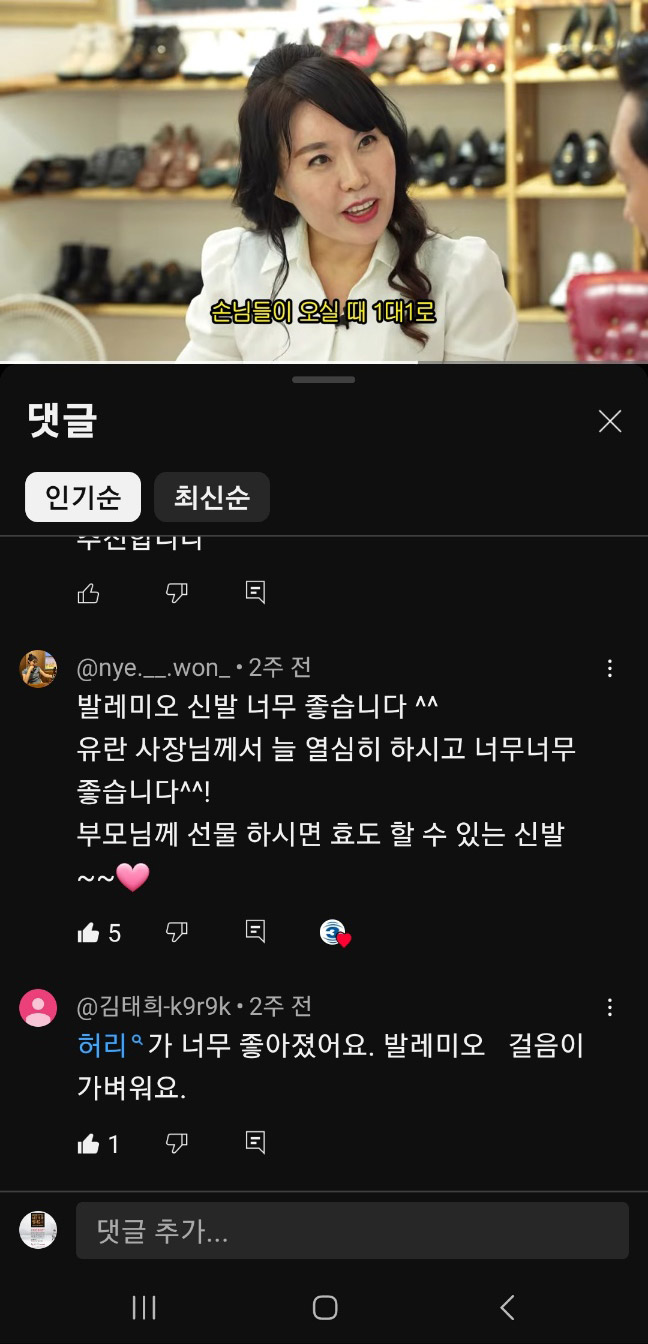This screenshot has height=1344, width=648.
Task: Reply to @nye.__.won_'s comment
Action: (255, 932)
